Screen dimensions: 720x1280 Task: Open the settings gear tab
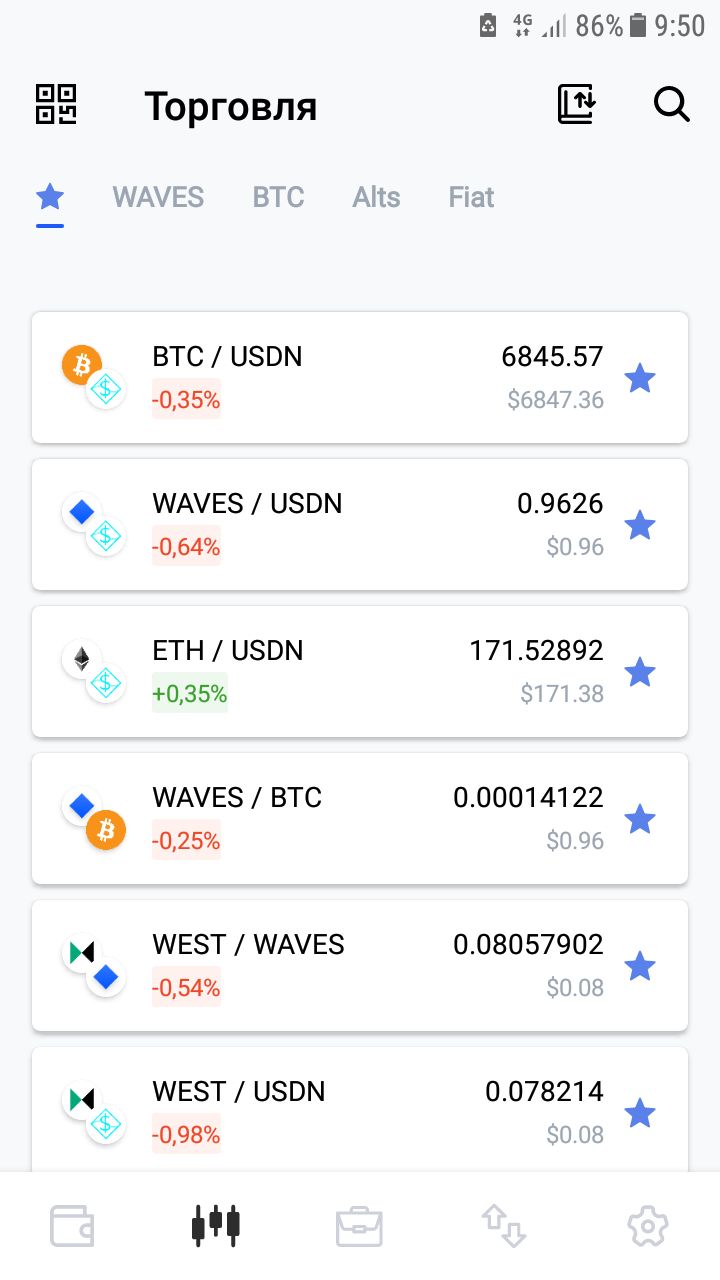pyautogui.click(x=647, y=1226)
